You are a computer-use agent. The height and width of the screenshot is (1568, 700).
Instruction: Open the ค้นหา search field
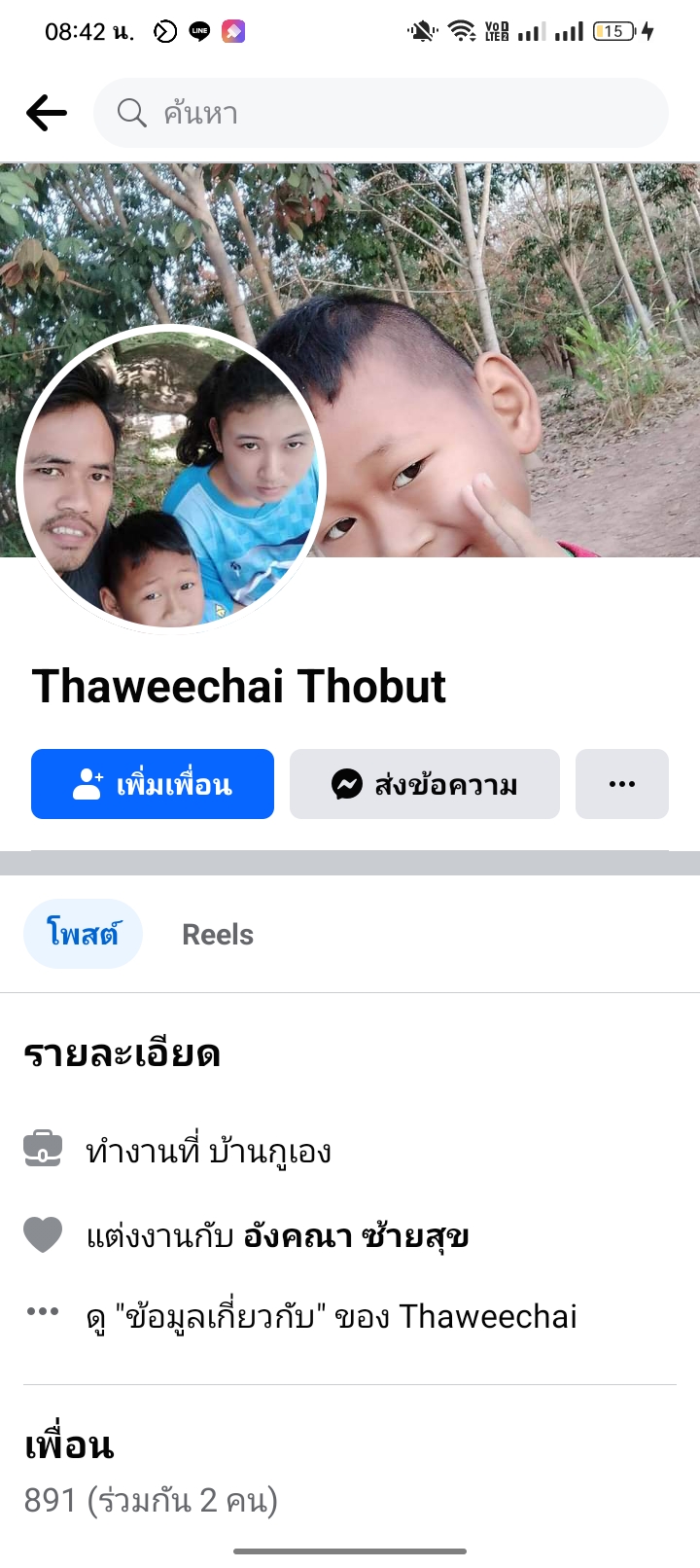pyautogui.click(x=381, y=113)
